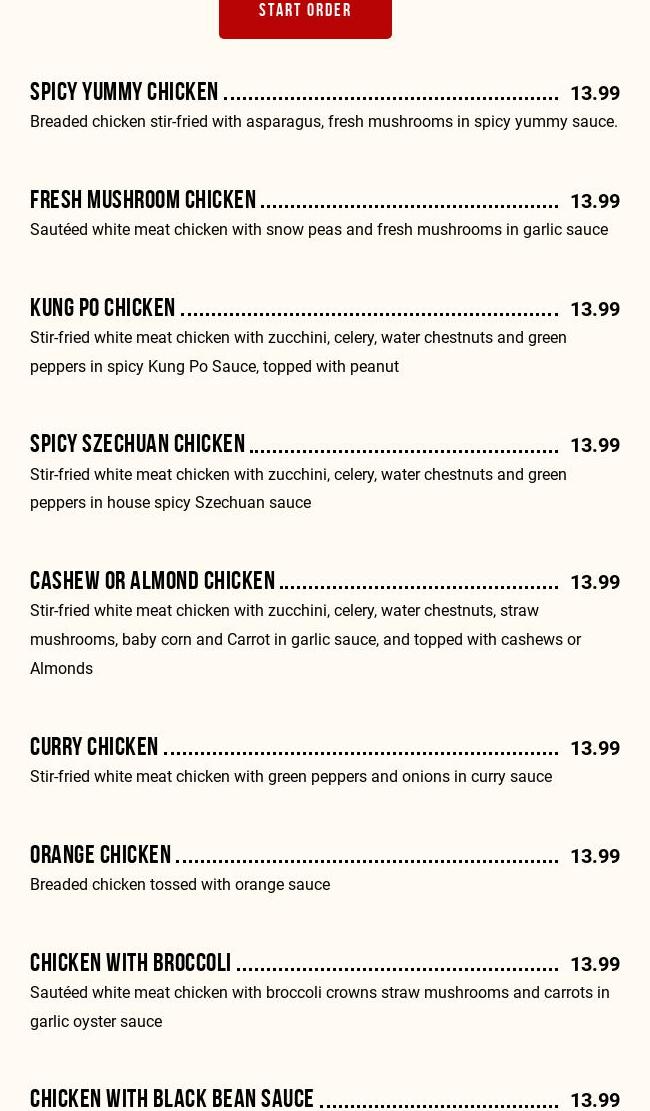Tap the Start Order button
650x1111 pixels.
pyautogui.click(x=305, y=16)
